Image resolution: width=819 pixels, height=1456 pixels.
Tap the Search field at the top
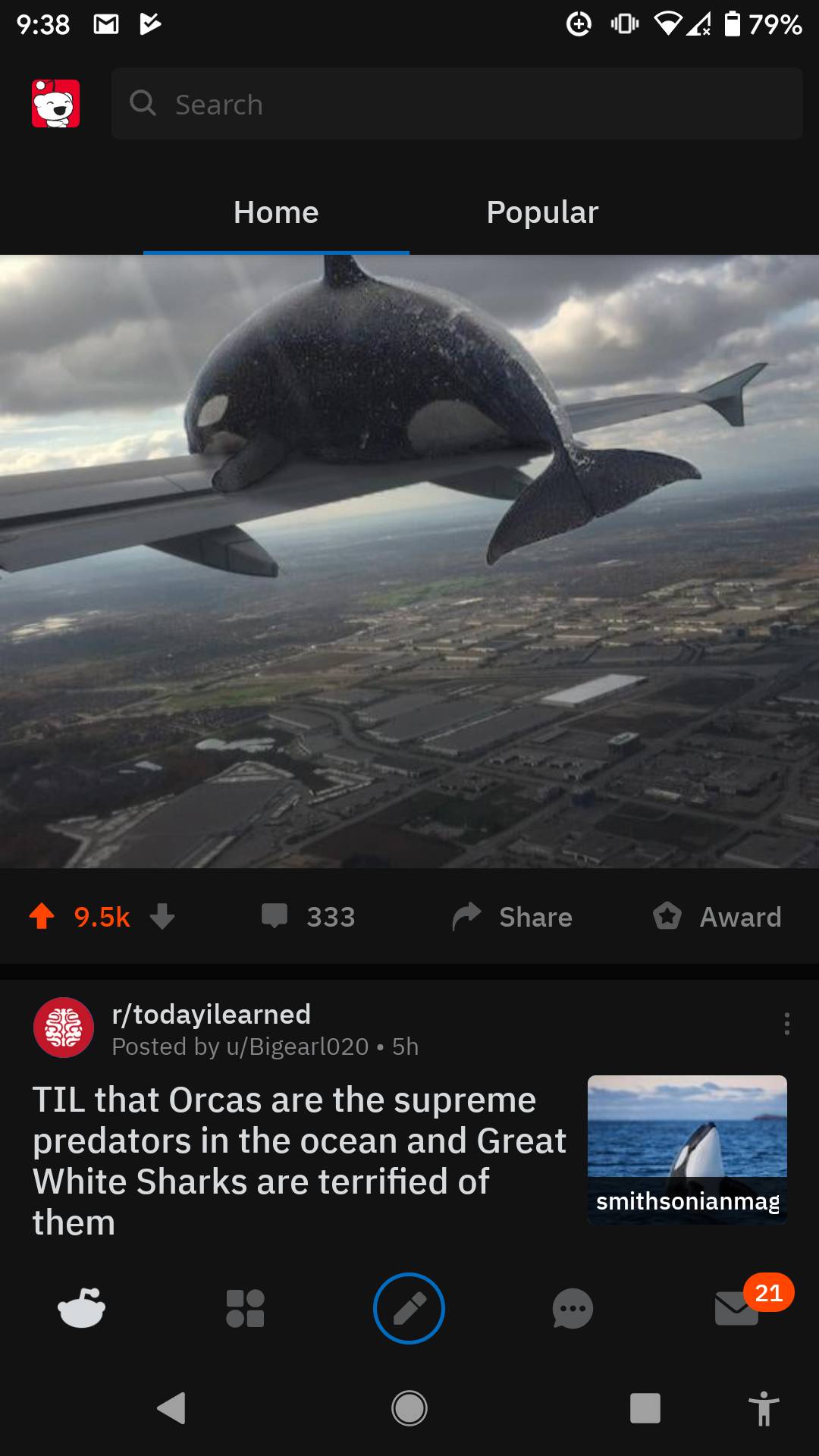(x=456, y=104)
